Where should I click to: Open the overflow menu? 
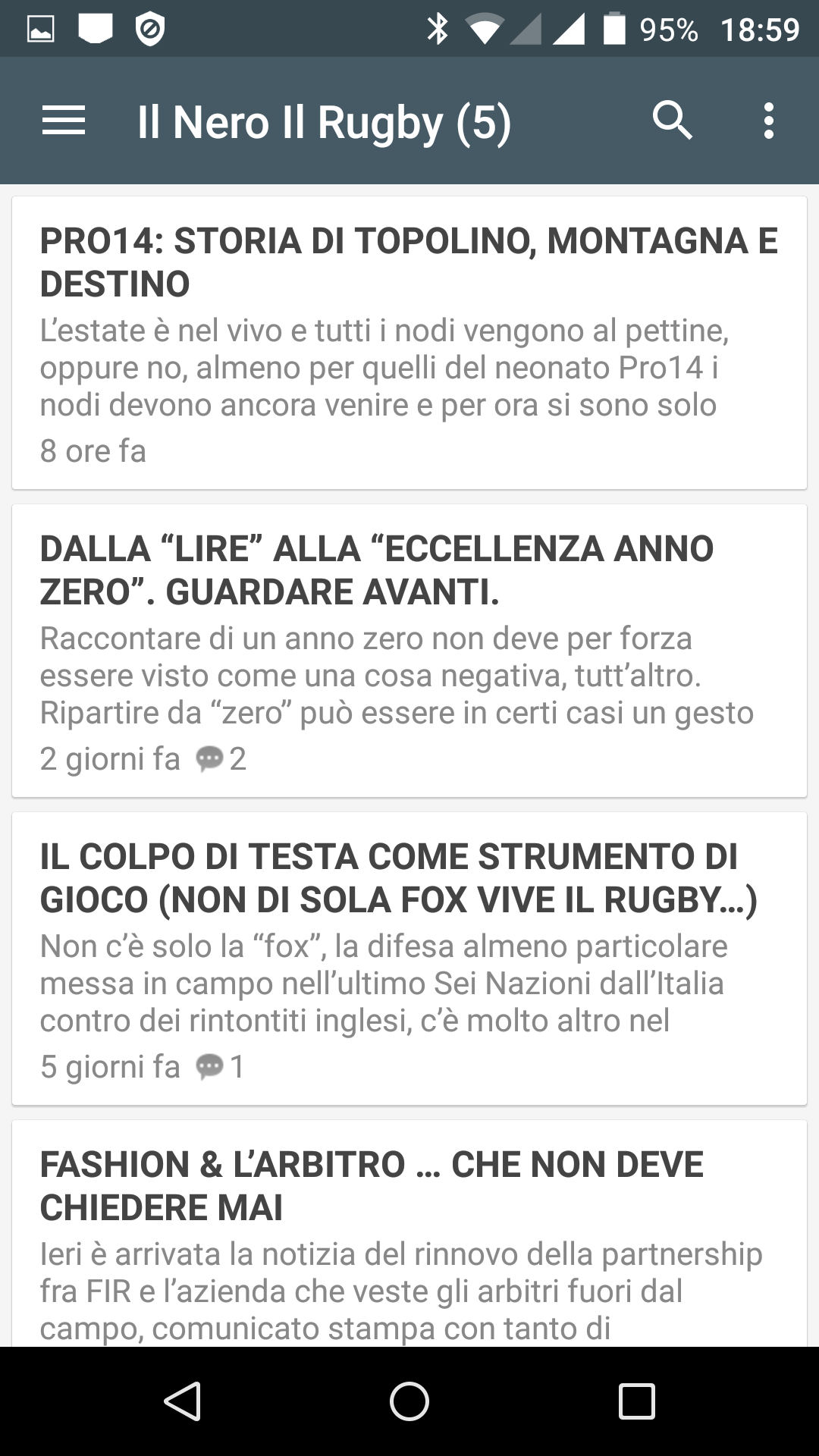pos(769,121)
